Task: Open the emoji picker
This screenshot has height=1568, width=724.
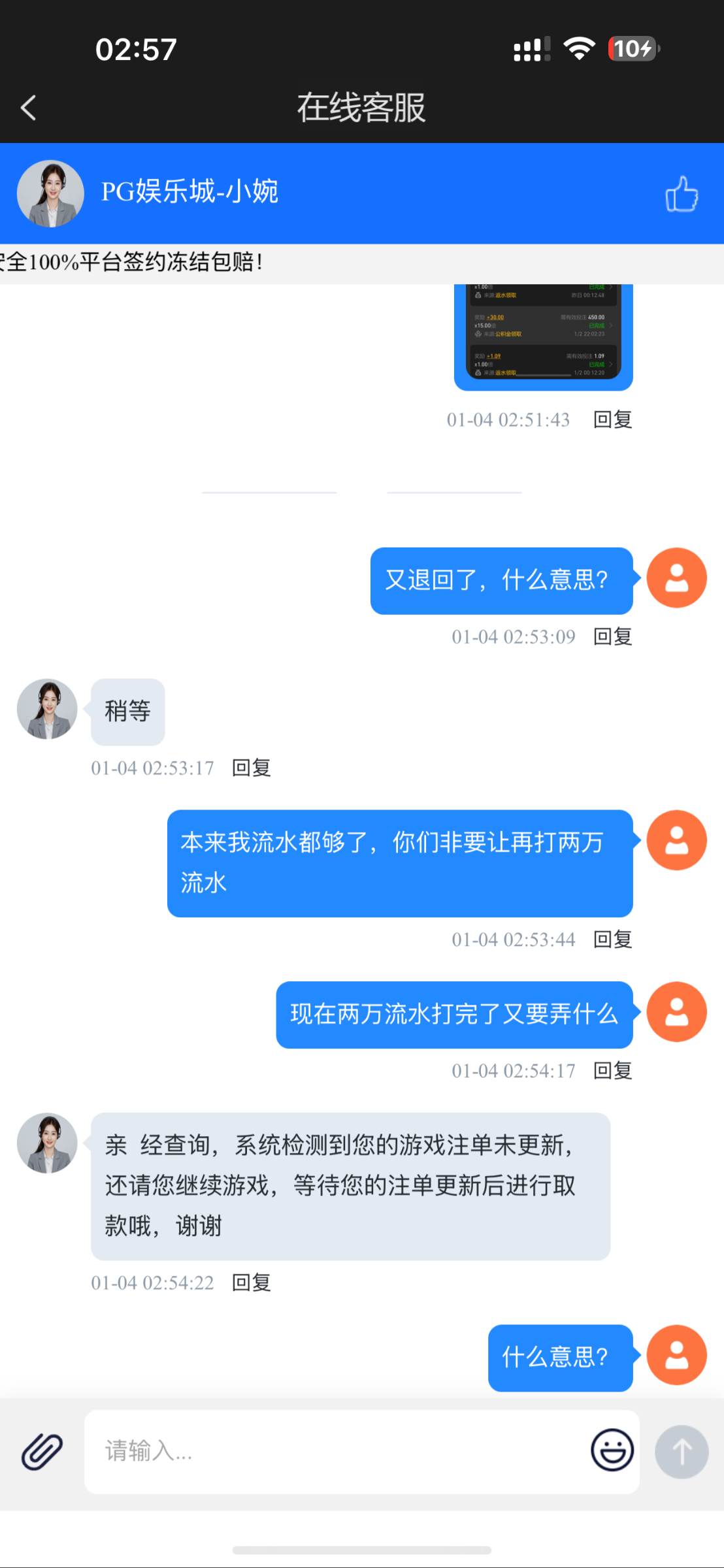Action: [612, 1450]
